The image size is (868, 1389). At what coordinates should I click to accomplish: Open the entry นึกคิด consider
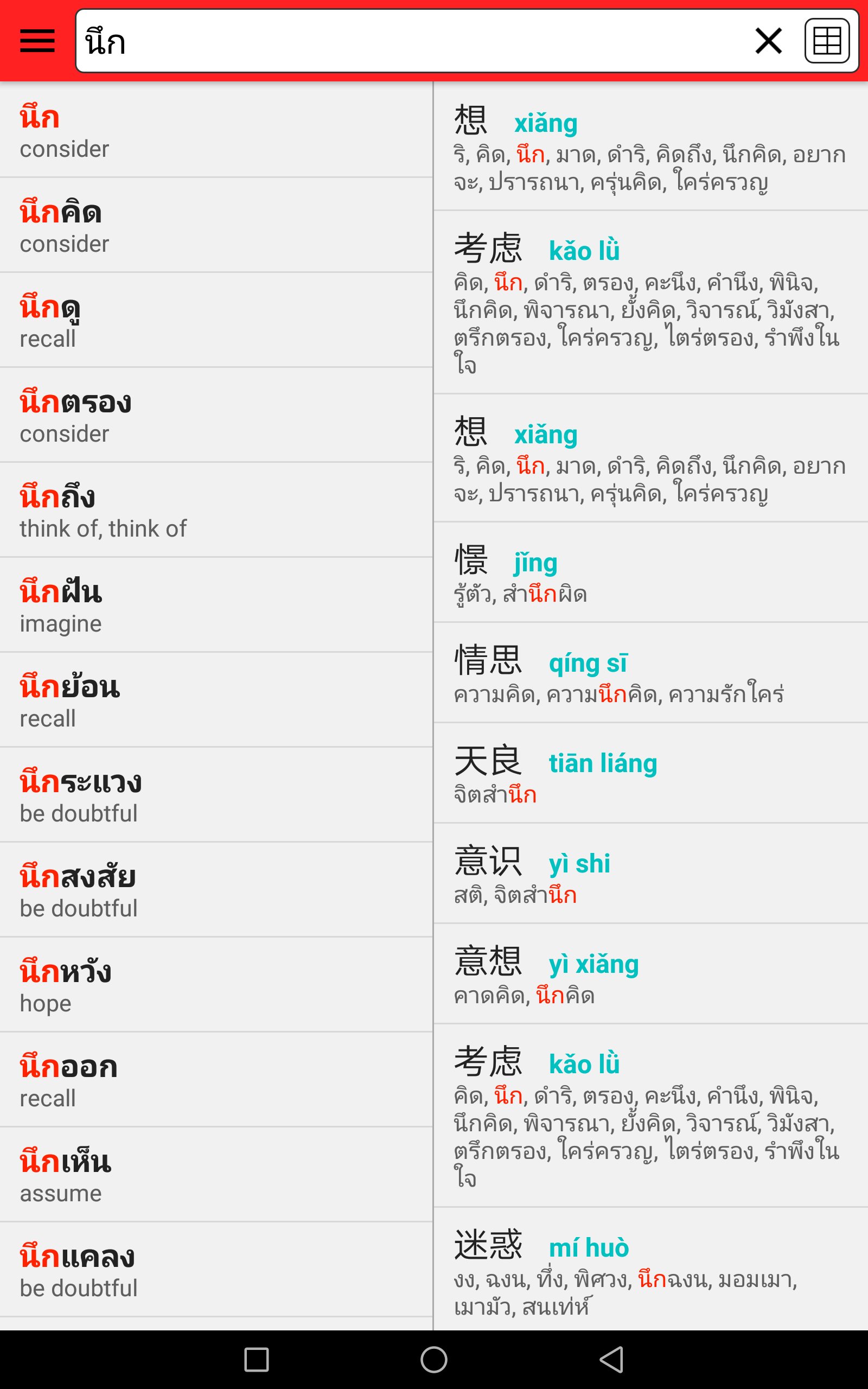(x=216, y=226)
